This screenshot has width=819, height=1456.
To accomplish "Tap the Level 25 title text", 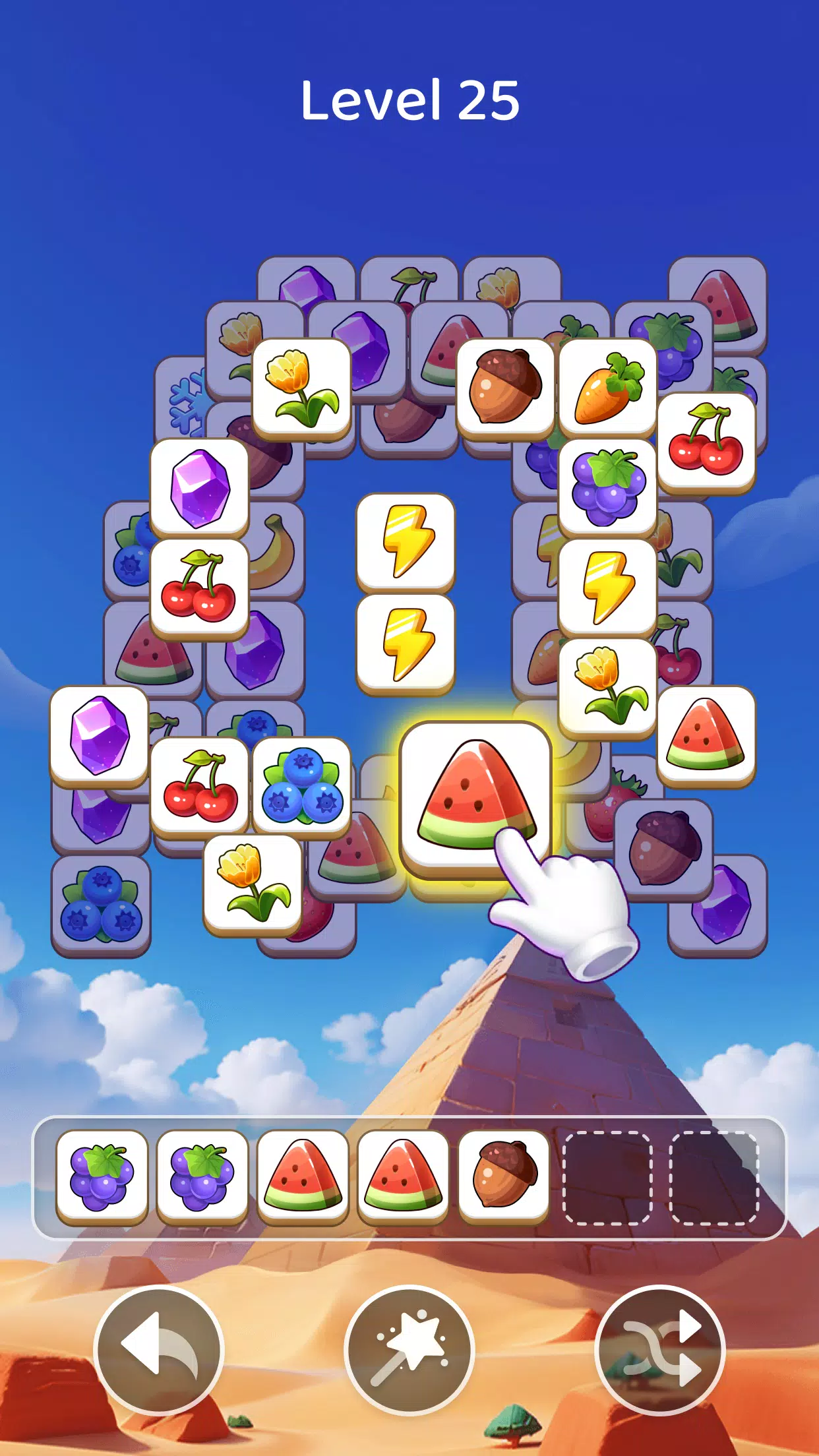I will click(409, 100).
